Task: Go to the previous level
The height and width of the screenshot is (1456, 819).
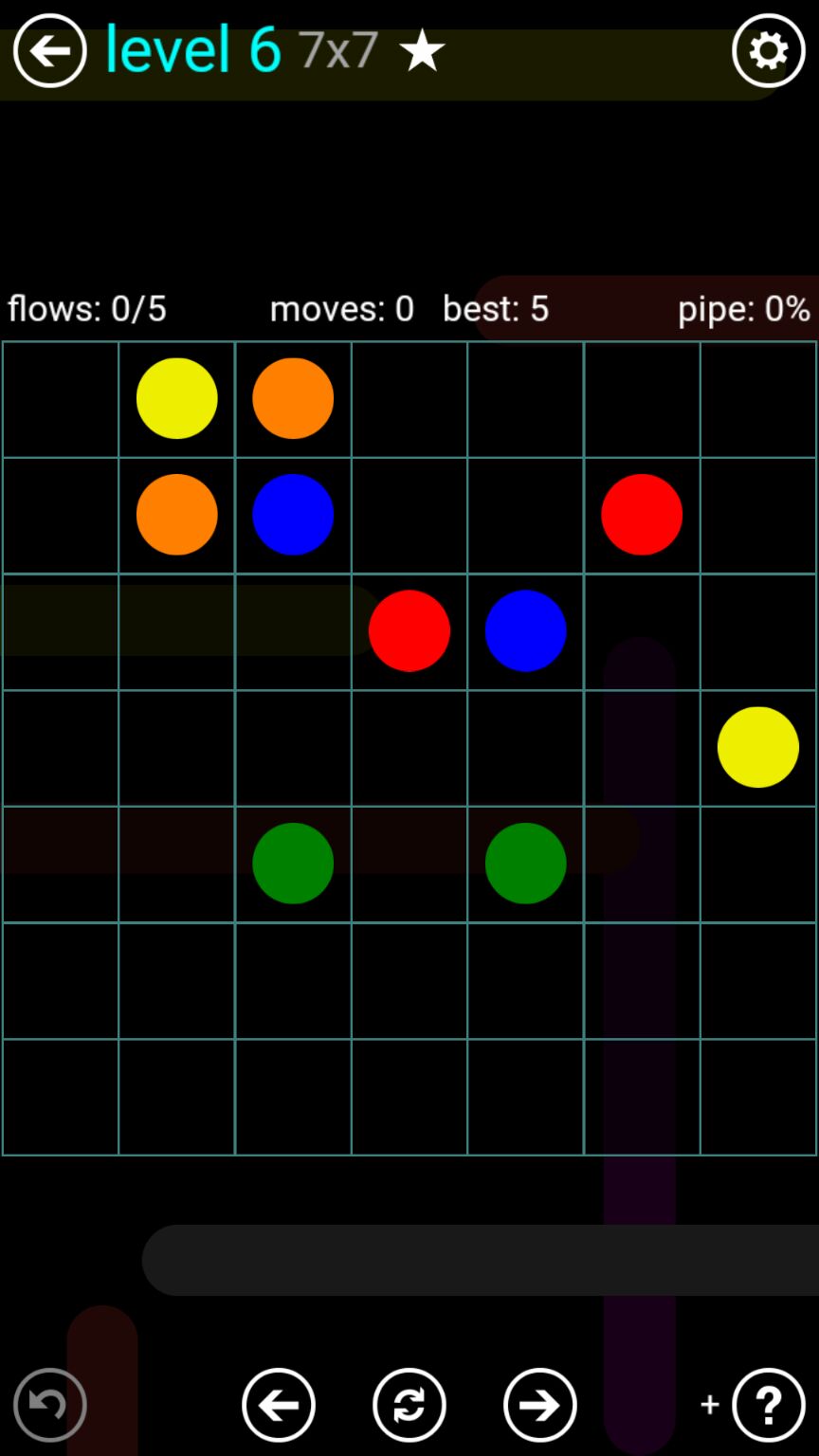Action: [278, 1404]
